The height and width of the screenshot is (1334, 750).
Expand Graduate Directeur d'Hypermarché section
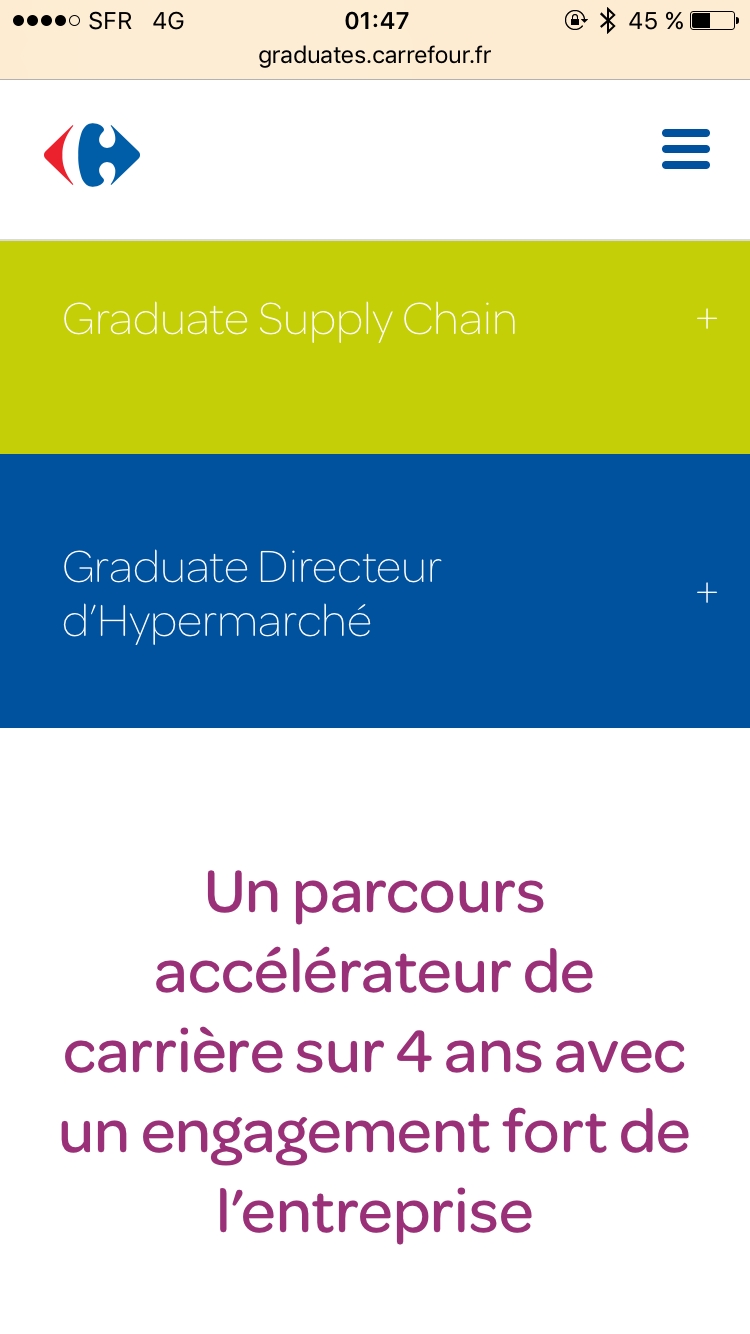[706, 593]
